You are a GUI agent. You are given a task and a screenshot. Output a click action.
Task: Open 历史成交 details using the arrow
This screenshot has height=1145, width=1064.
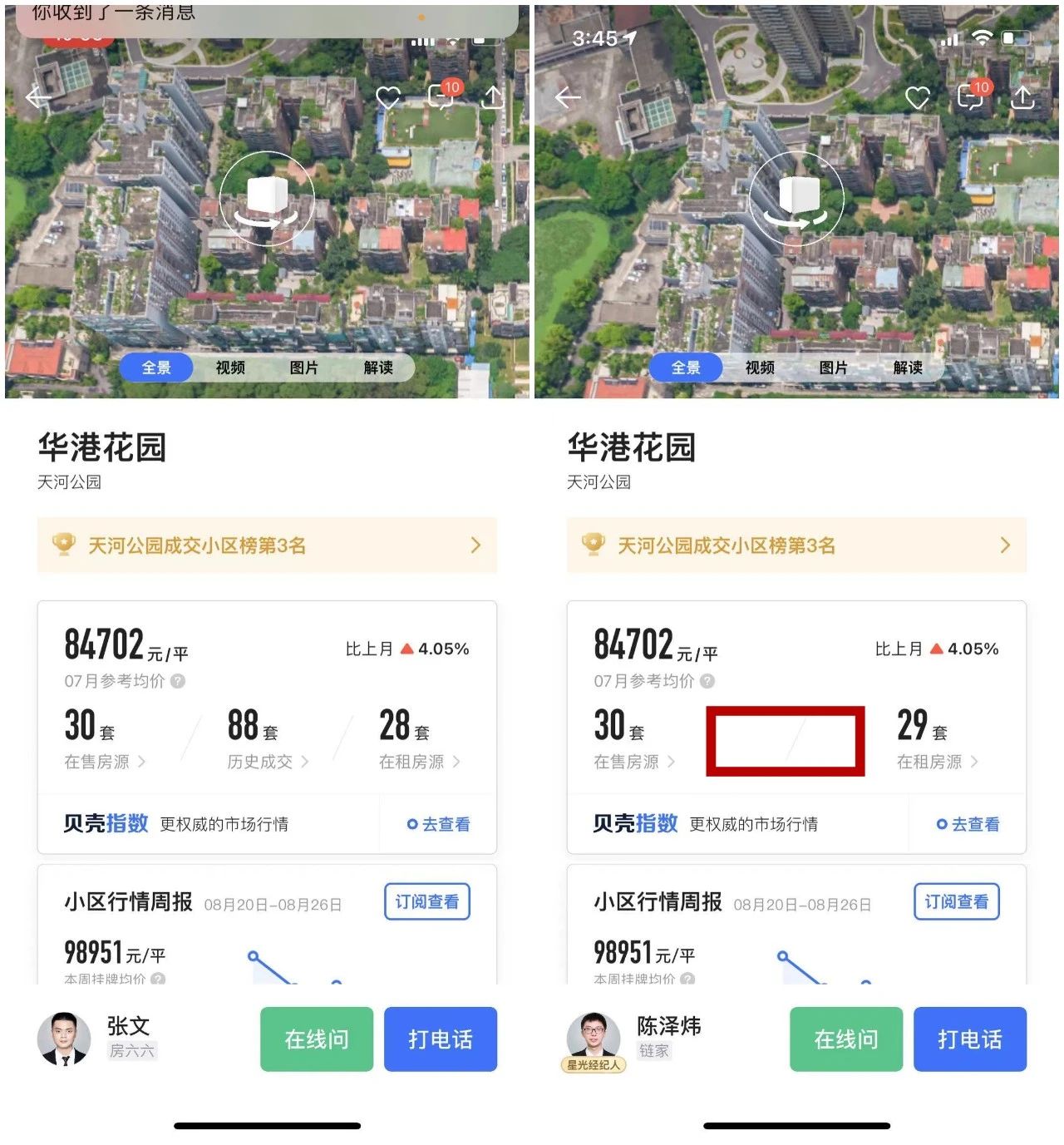pos(306,762)
